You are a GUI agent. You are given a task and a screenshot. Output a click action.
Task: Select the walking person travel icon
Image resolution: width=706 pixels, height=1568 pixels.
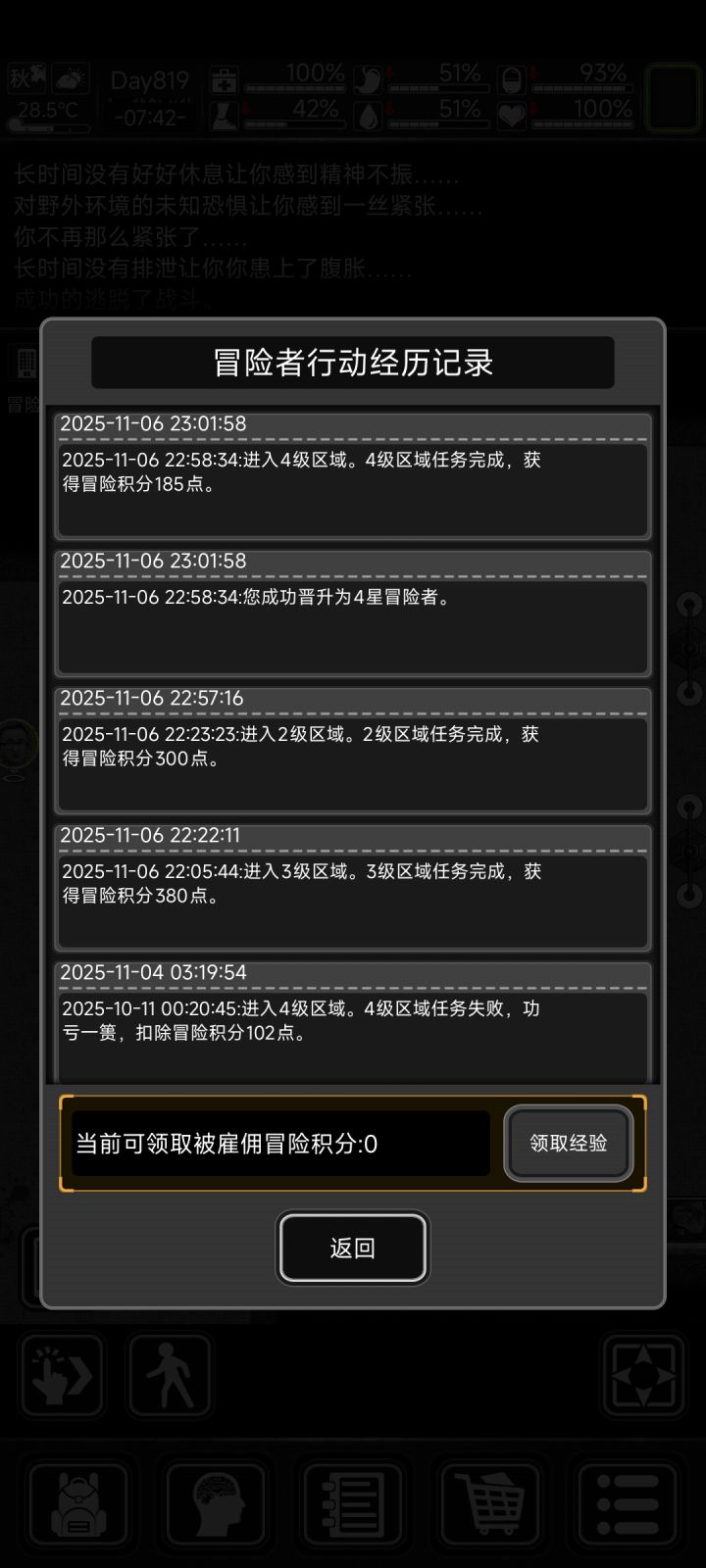[169, 1376]
